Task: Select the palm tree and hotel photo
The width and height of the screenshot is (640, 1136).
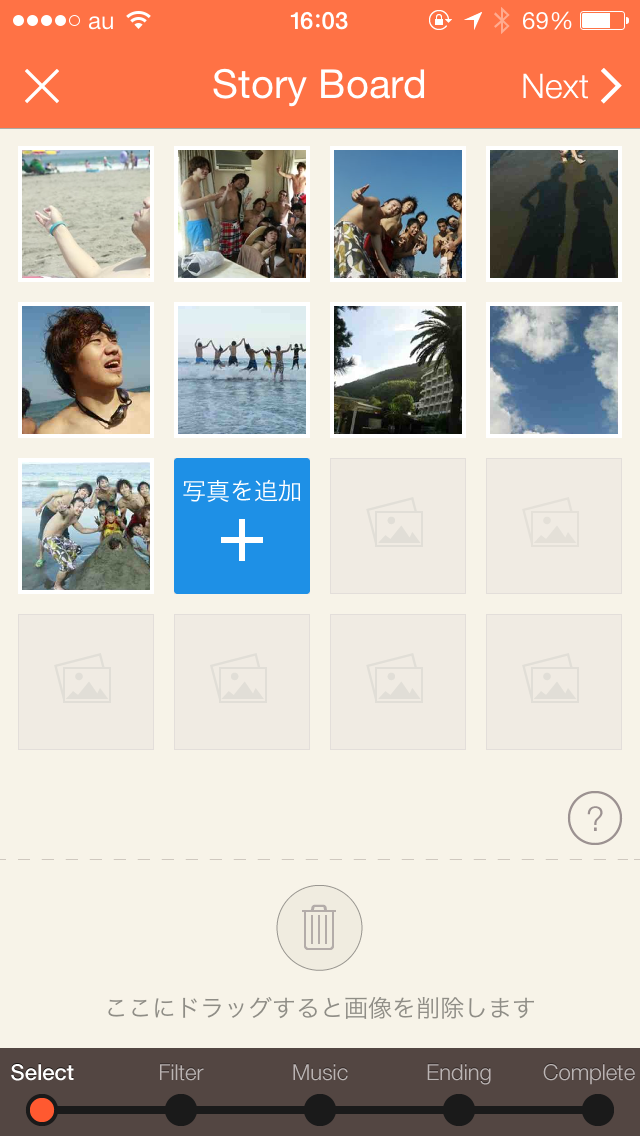Action: tap(398, 370)
